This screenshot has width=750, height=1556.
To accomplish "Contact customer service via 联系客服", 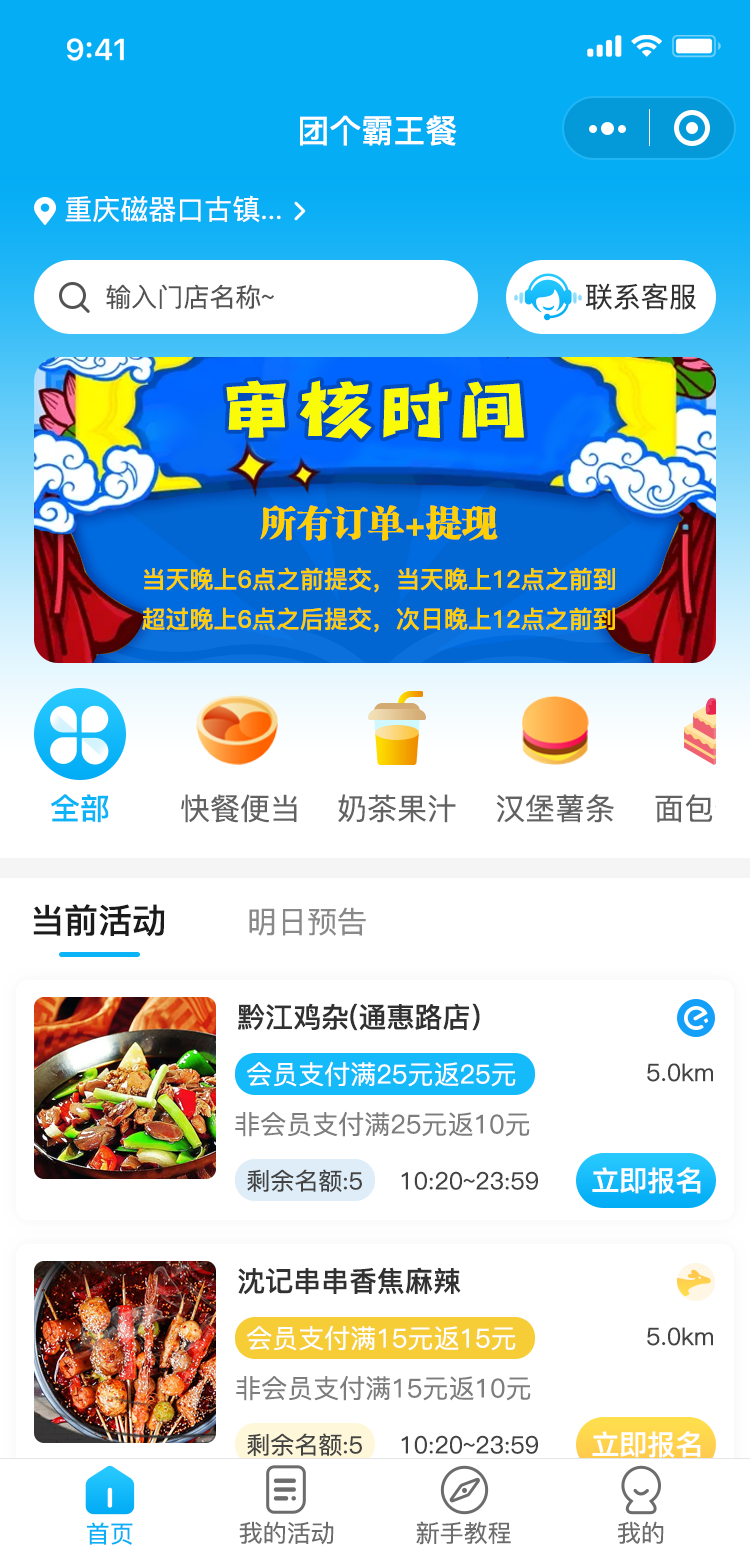I will pyautogui.click(x=611, y=297).
